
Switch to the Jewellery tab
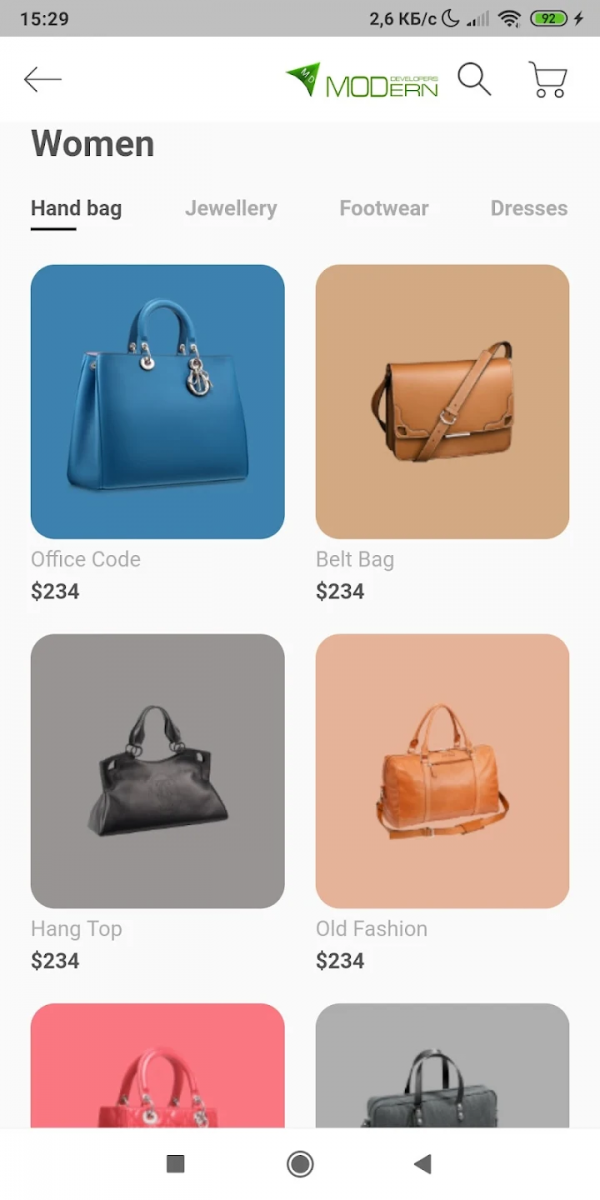point(231,208)
